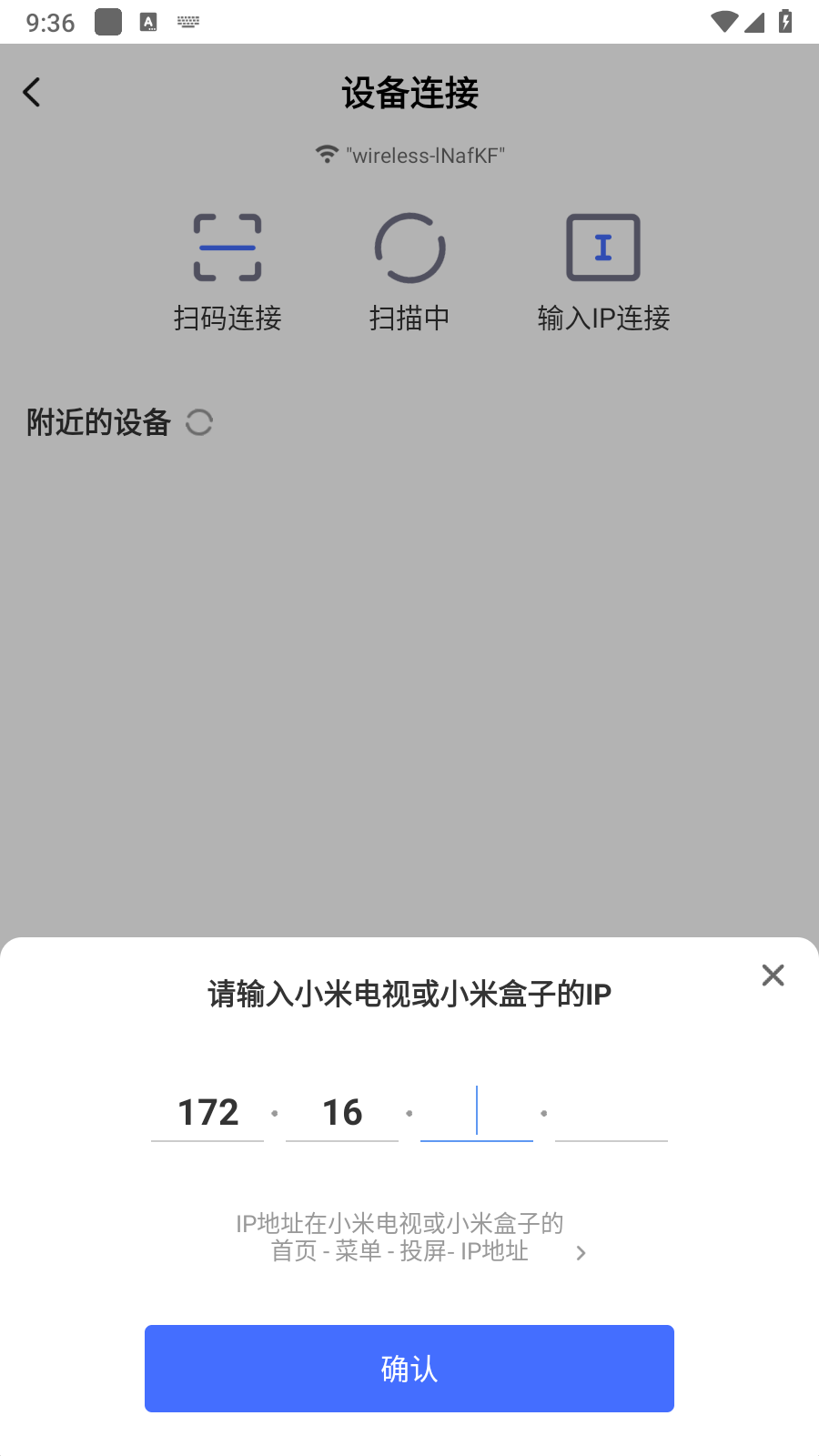Click the WiFi icon beside wireless-lNafKF
The image size is (819, 1456).
pyautogui.click(x=325, y=154)
